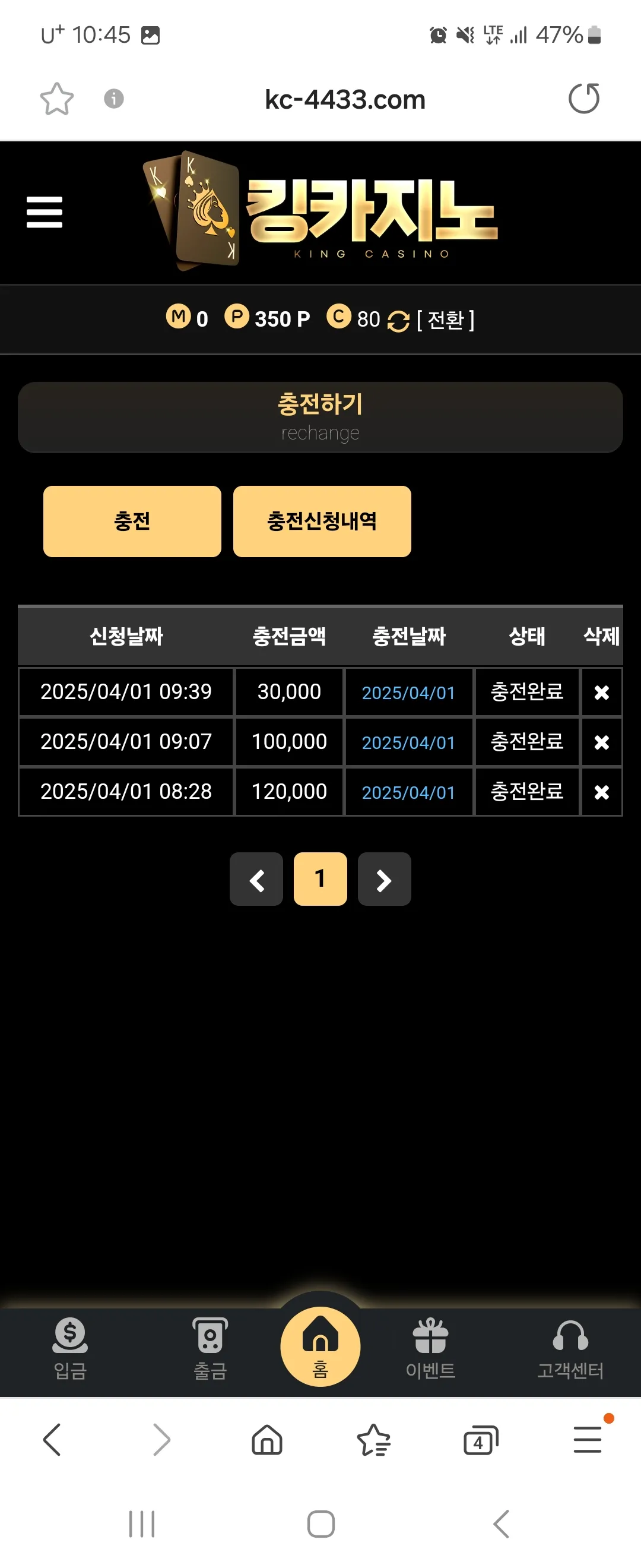Delete the 100,000 charge record
This screenshot has height=1568, width=641.
[601, 742]
